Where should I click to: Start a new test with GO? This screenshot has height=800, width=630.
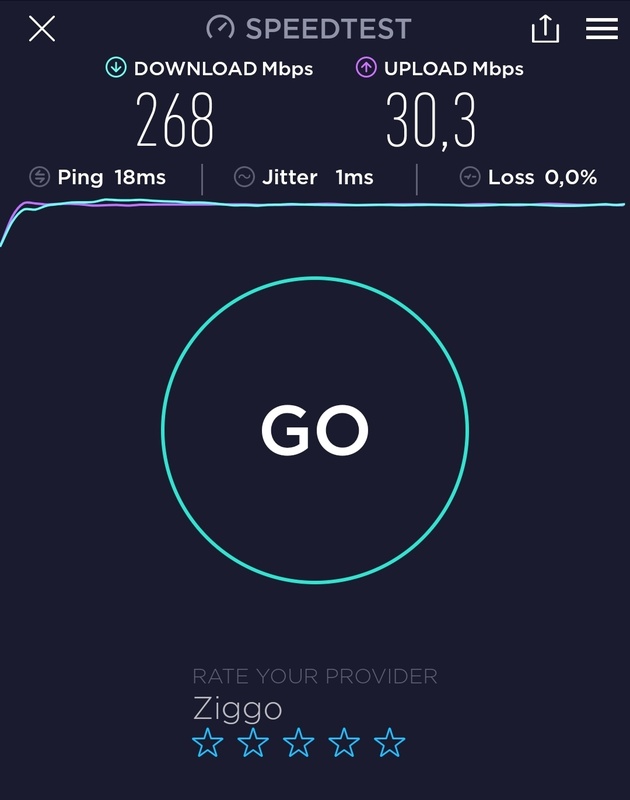[315, 430]
